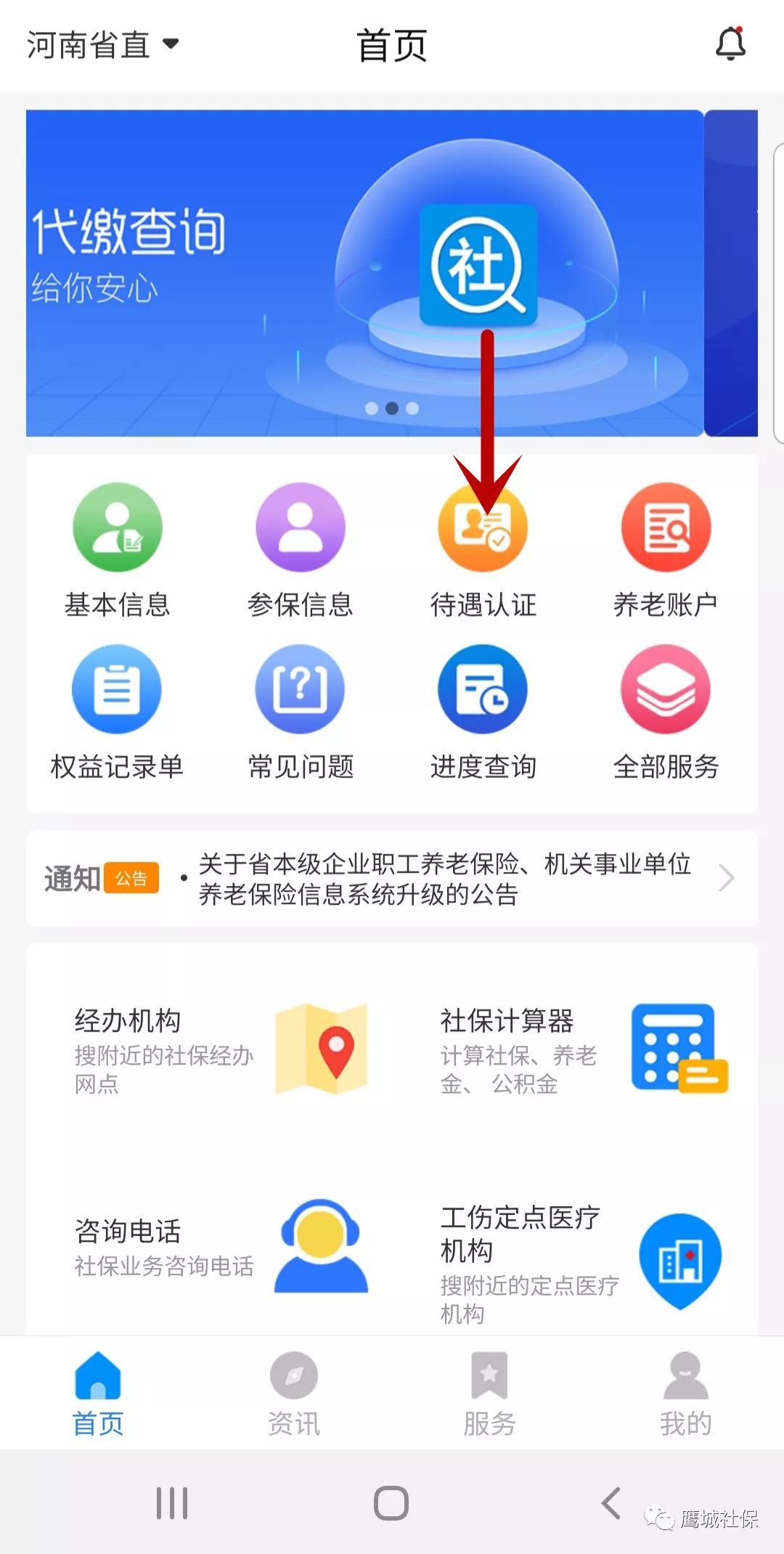Open the system upgrade notice 公告

[443, 879]
